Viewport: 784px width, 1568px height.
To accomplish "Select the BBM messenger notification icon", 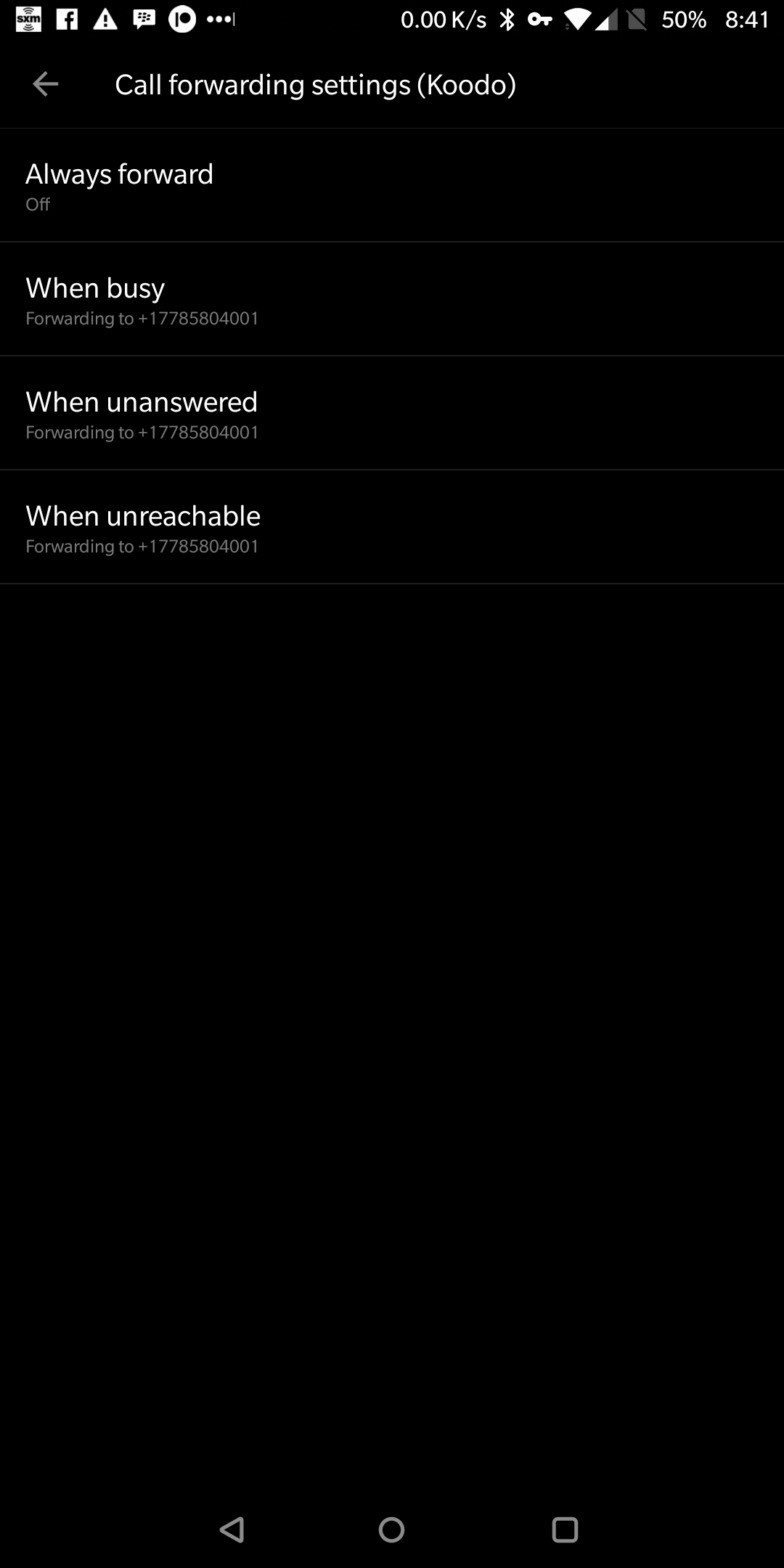I will [x=144, y=20].
